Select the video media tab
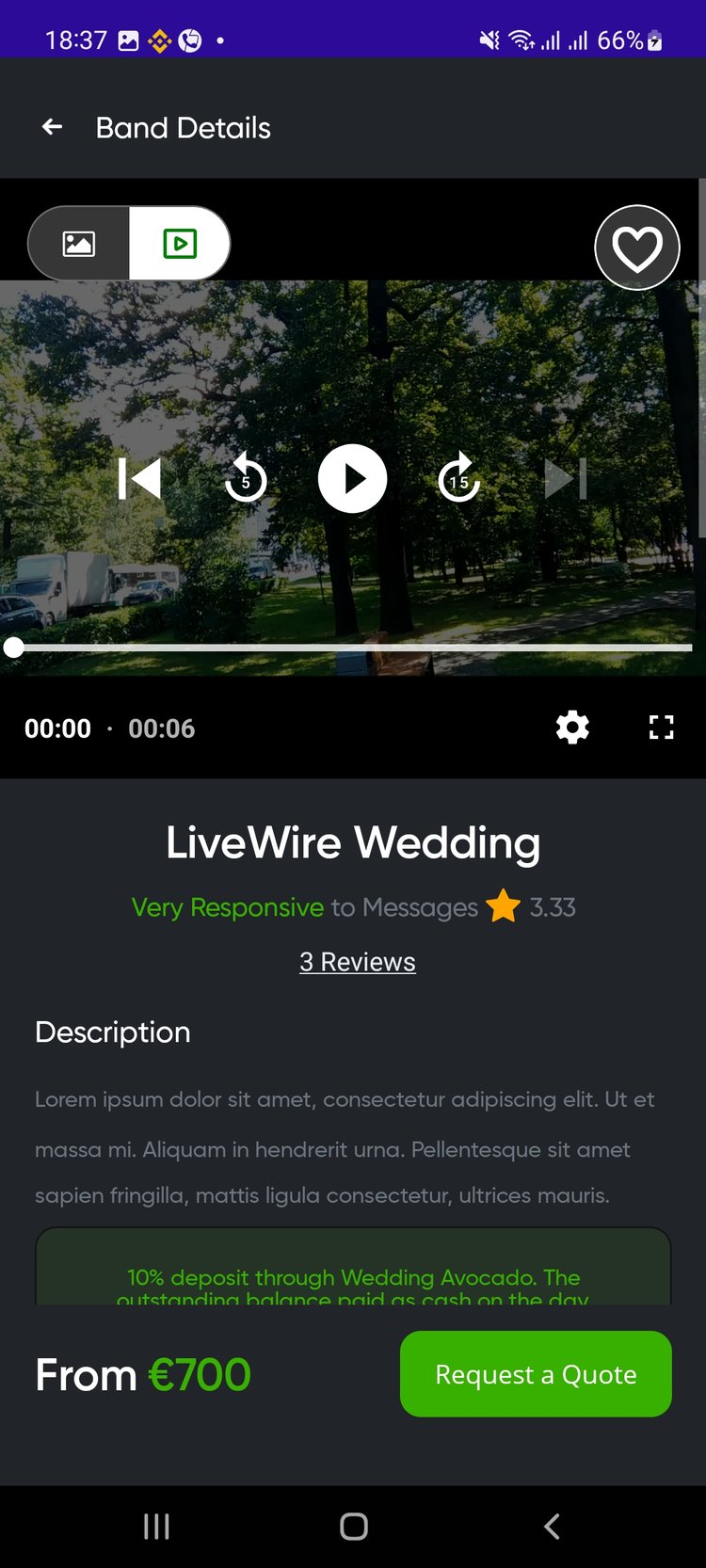Image resolution: width=706 pixels, height=1568 pixels. [x=179, y=244]
